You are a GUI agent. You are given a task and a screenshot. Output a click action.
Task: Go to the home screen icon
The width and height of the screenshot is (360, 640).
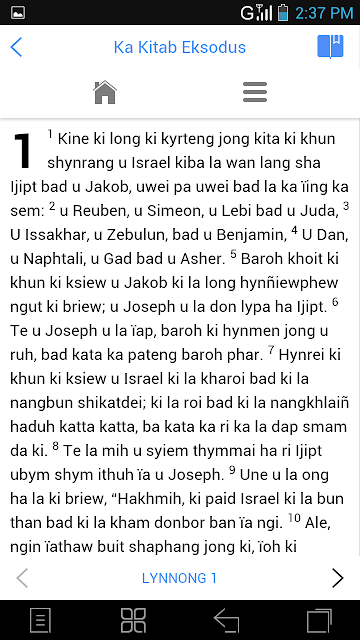click(105, 92)
